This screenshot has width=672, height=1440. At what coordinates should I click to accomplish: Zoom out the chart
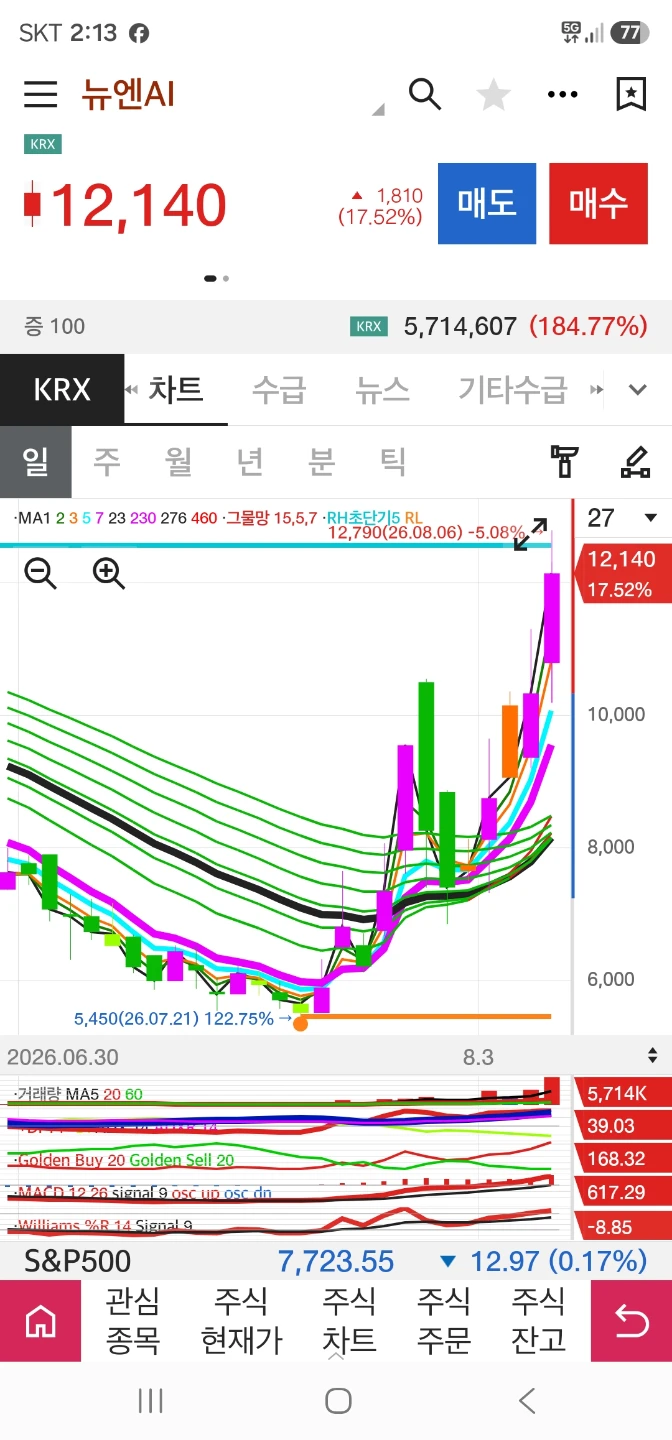pyautogui.click(x=41, y=573)
